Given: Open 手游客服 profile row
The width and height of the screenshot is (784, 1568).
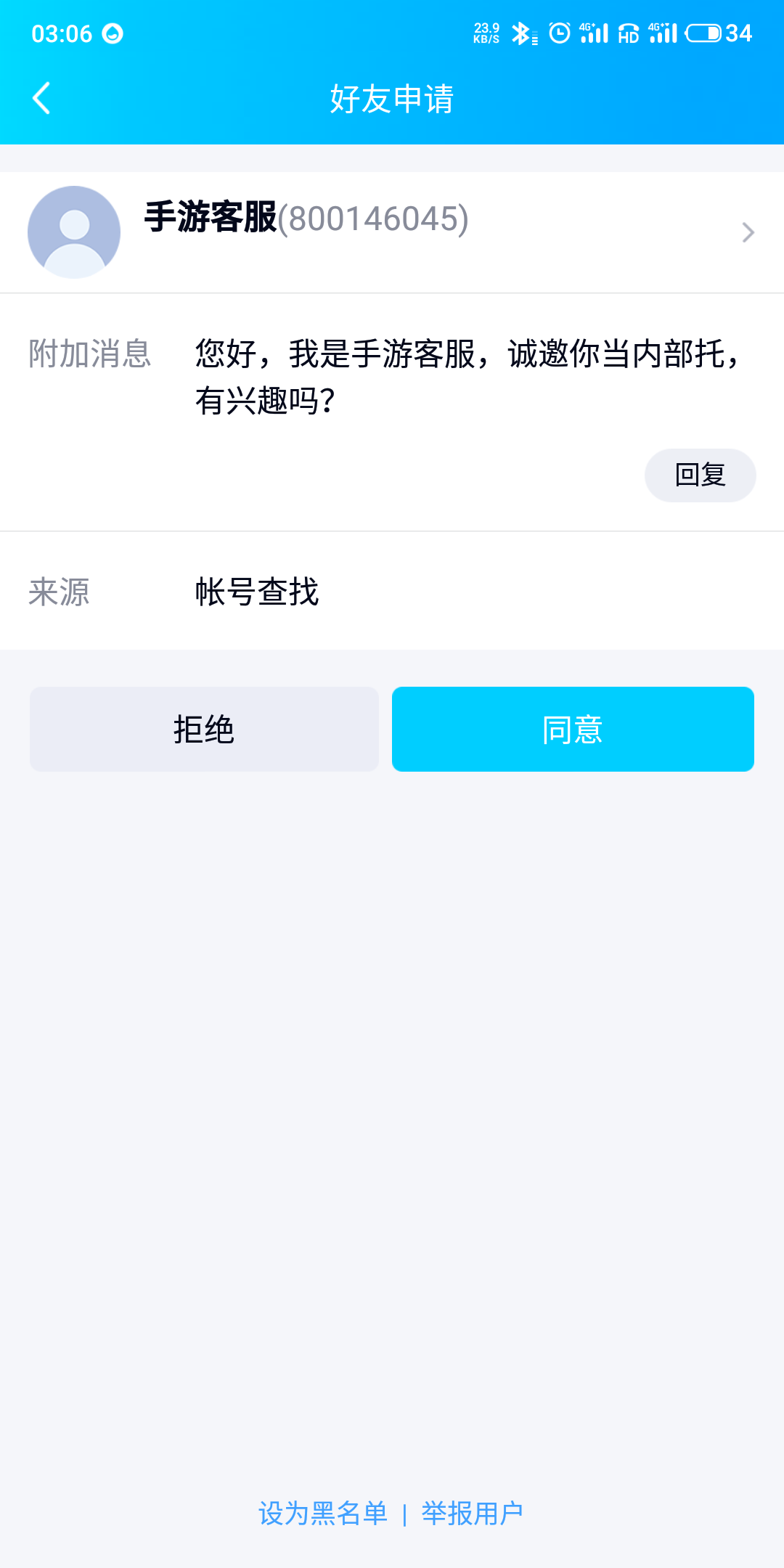Looking at the screenshot, I should (392, 232).
